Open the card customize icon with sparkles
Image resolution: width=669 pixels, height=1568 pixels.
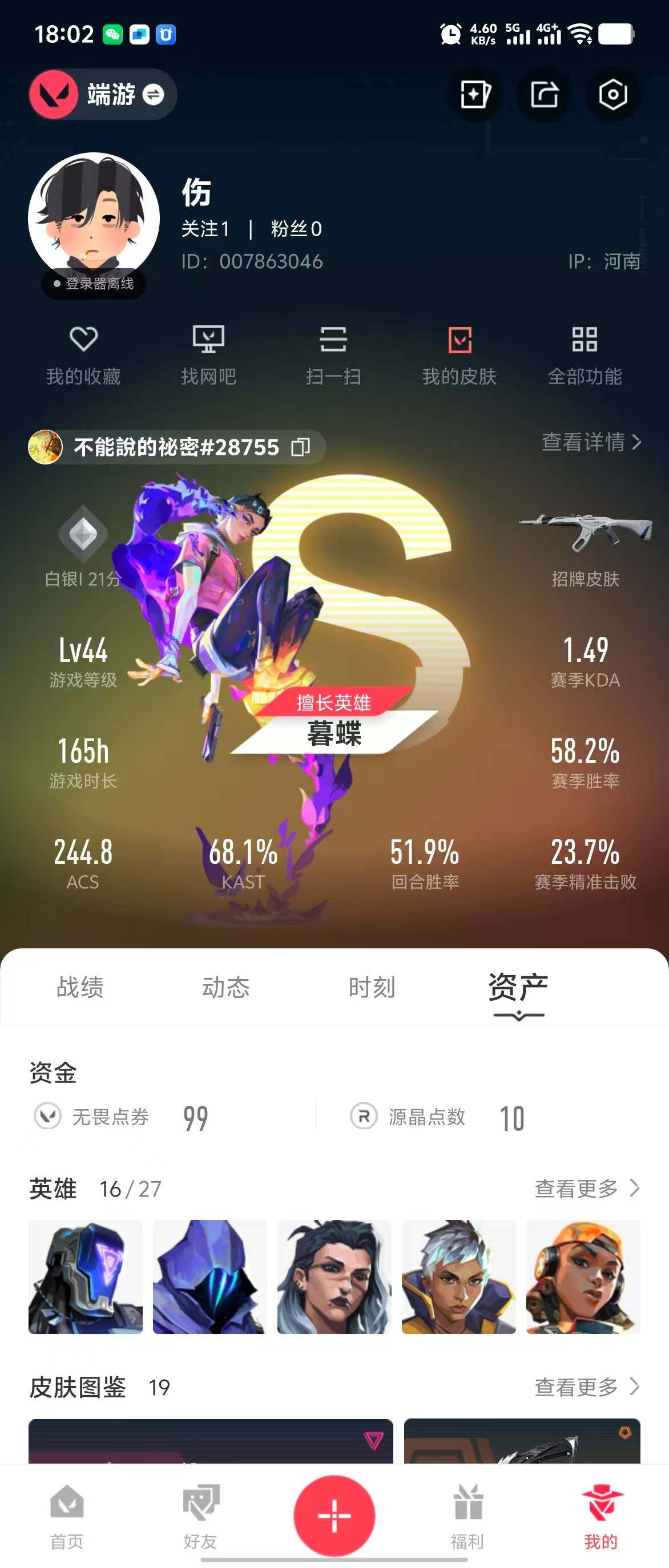[475, 94]
